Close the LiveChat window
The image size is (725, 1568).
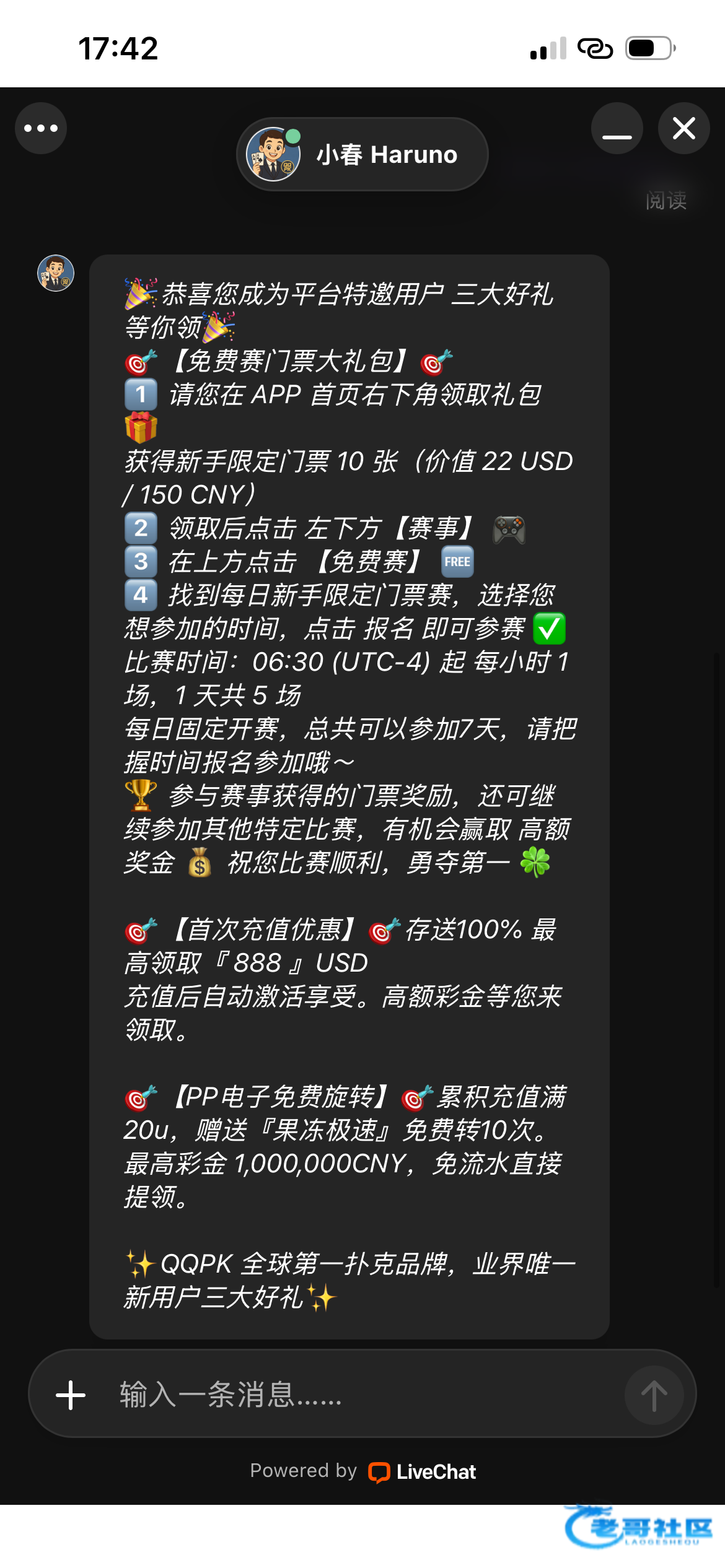pos(683,129)
